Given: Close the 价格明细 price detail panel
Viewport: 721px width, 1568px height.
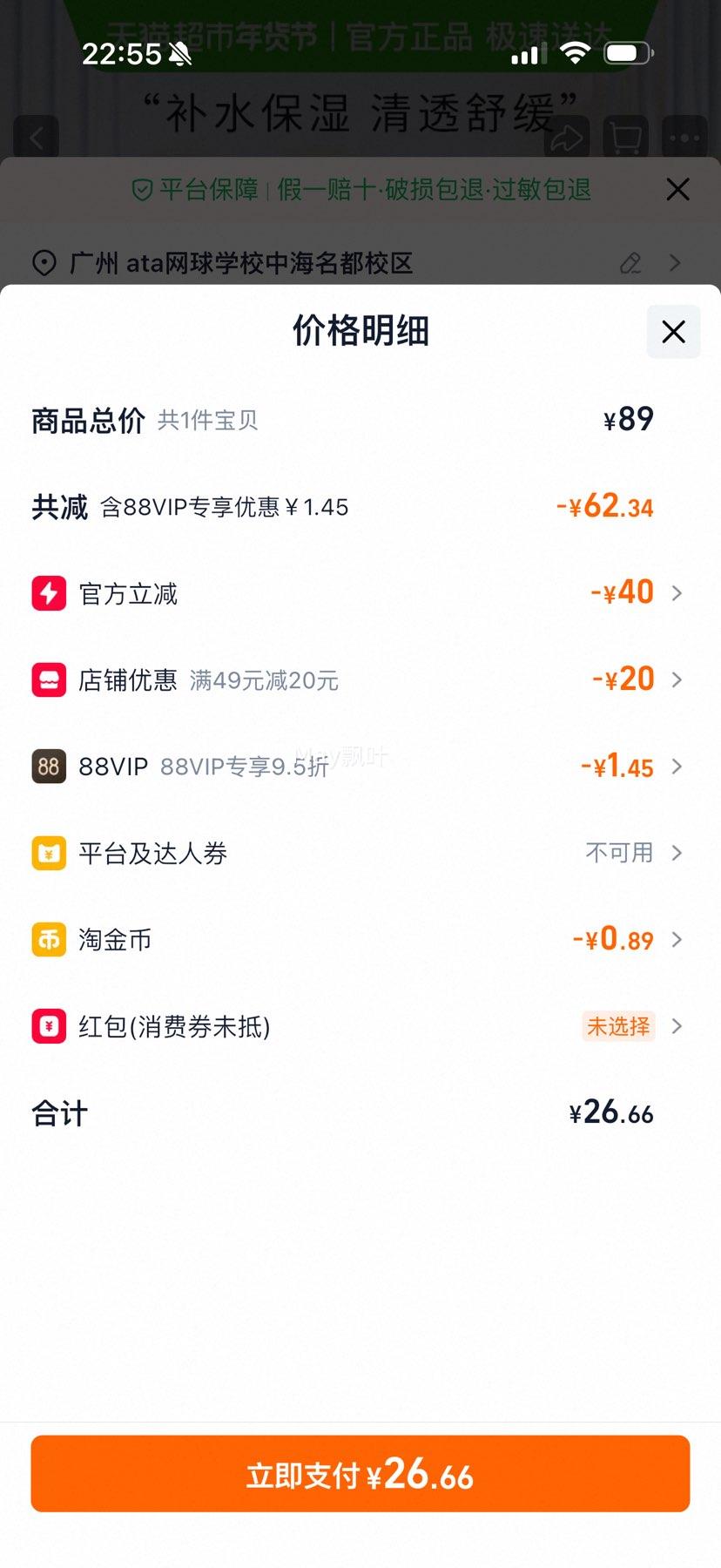Looking at the screenshot, I should click(x=672, y=332).
